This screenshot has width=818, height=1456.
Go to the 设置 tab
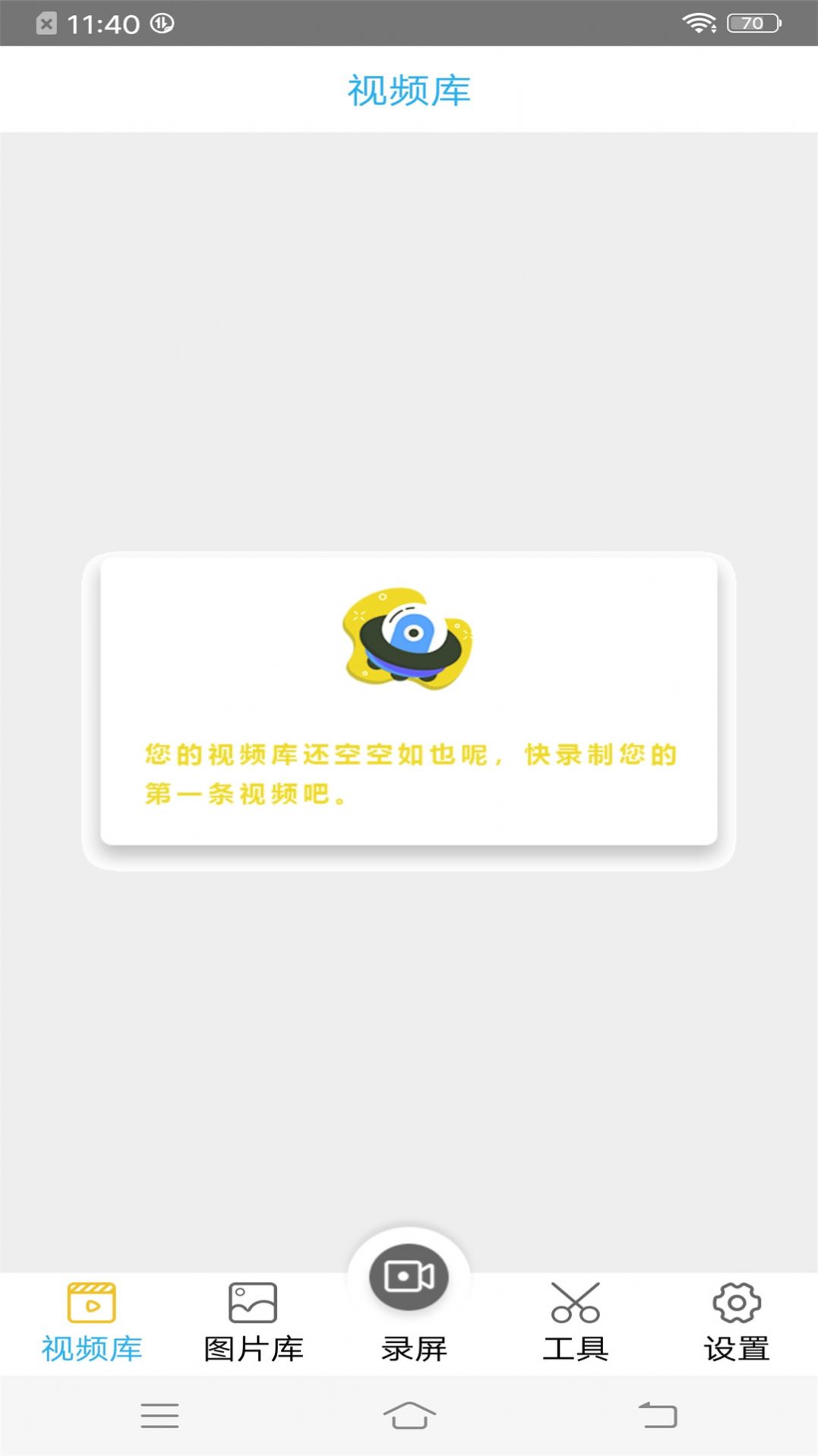click(x=736, y=1322)
